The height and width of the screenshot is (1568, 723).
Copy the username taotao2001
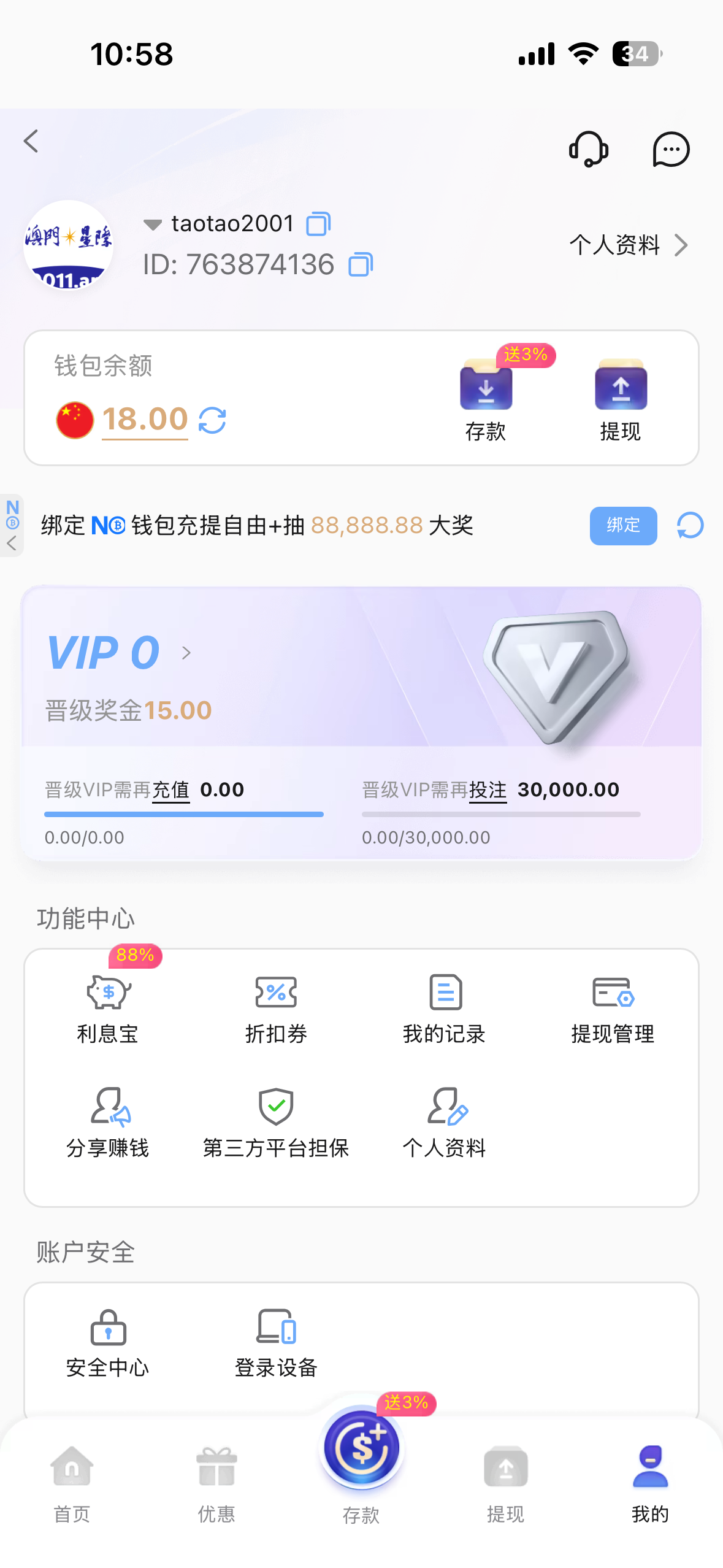tap(318, 224)
